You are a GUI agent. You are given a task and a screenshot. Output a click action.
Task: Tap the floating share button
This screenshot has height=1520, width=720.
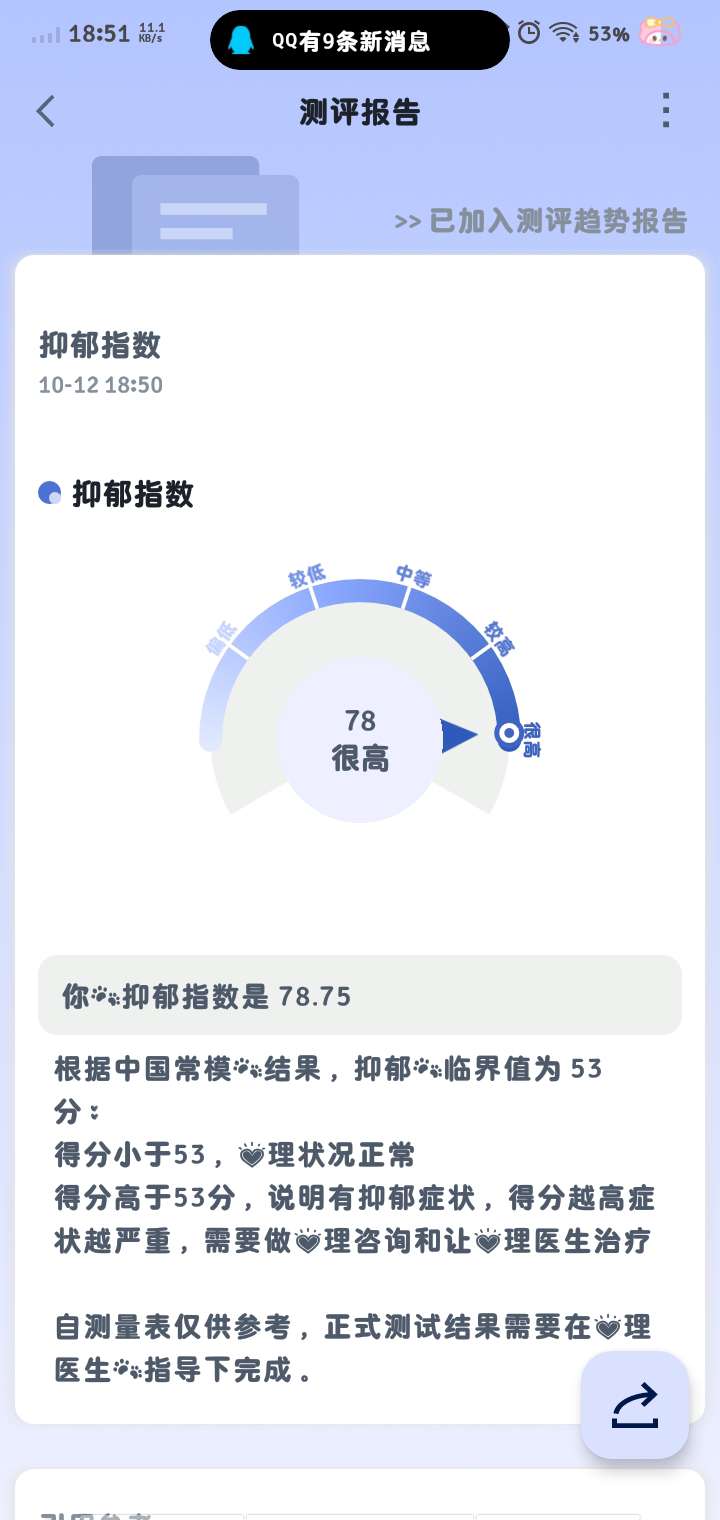click(635, 1405)
